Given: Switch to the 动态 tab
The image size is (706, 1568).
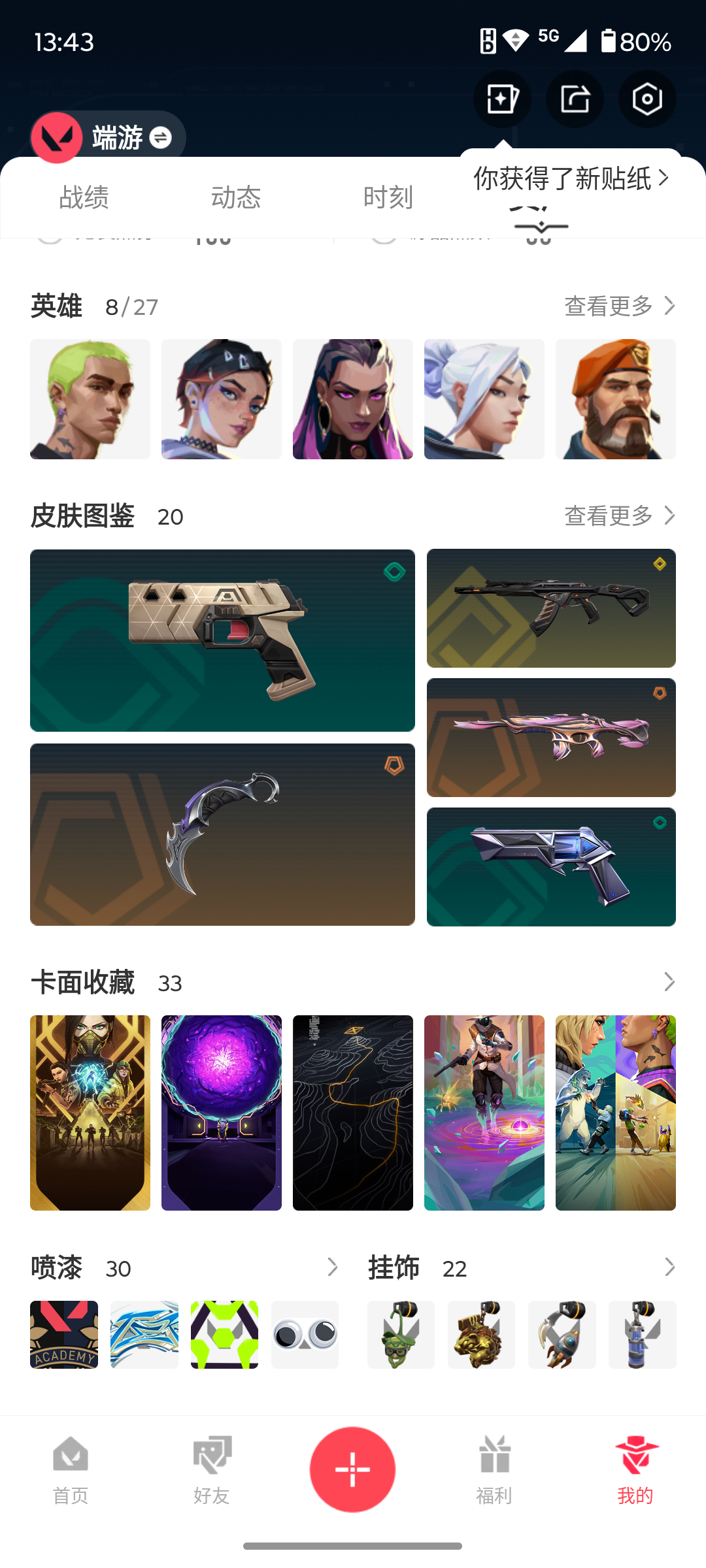Looking at the screenshot, I should (x=236, y=197).
